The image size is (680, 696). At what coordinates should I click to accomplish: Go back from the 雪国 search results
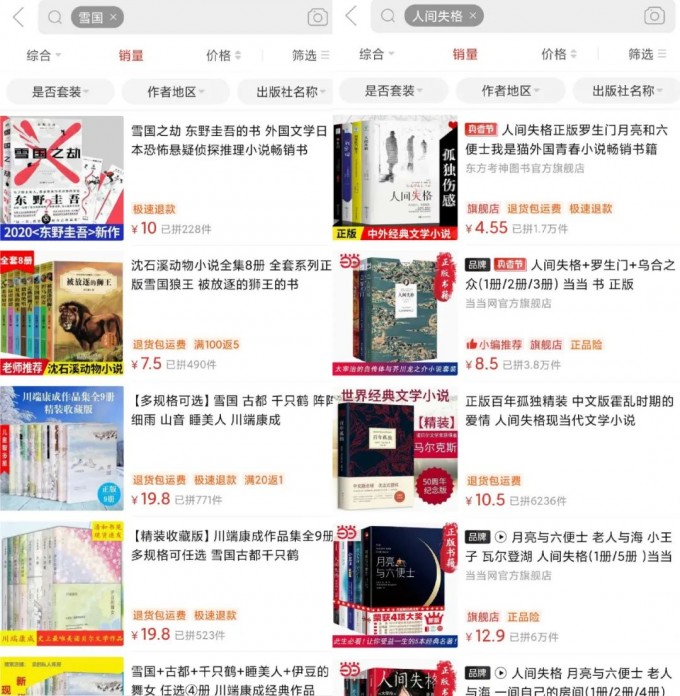pyautogui.click(x=18, y=17)
